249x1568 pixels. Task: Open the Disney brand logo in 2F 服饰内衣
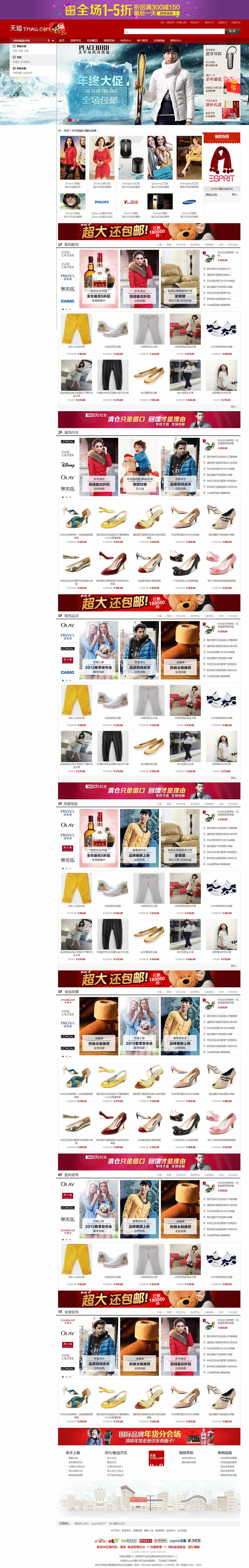pos(68,464)
